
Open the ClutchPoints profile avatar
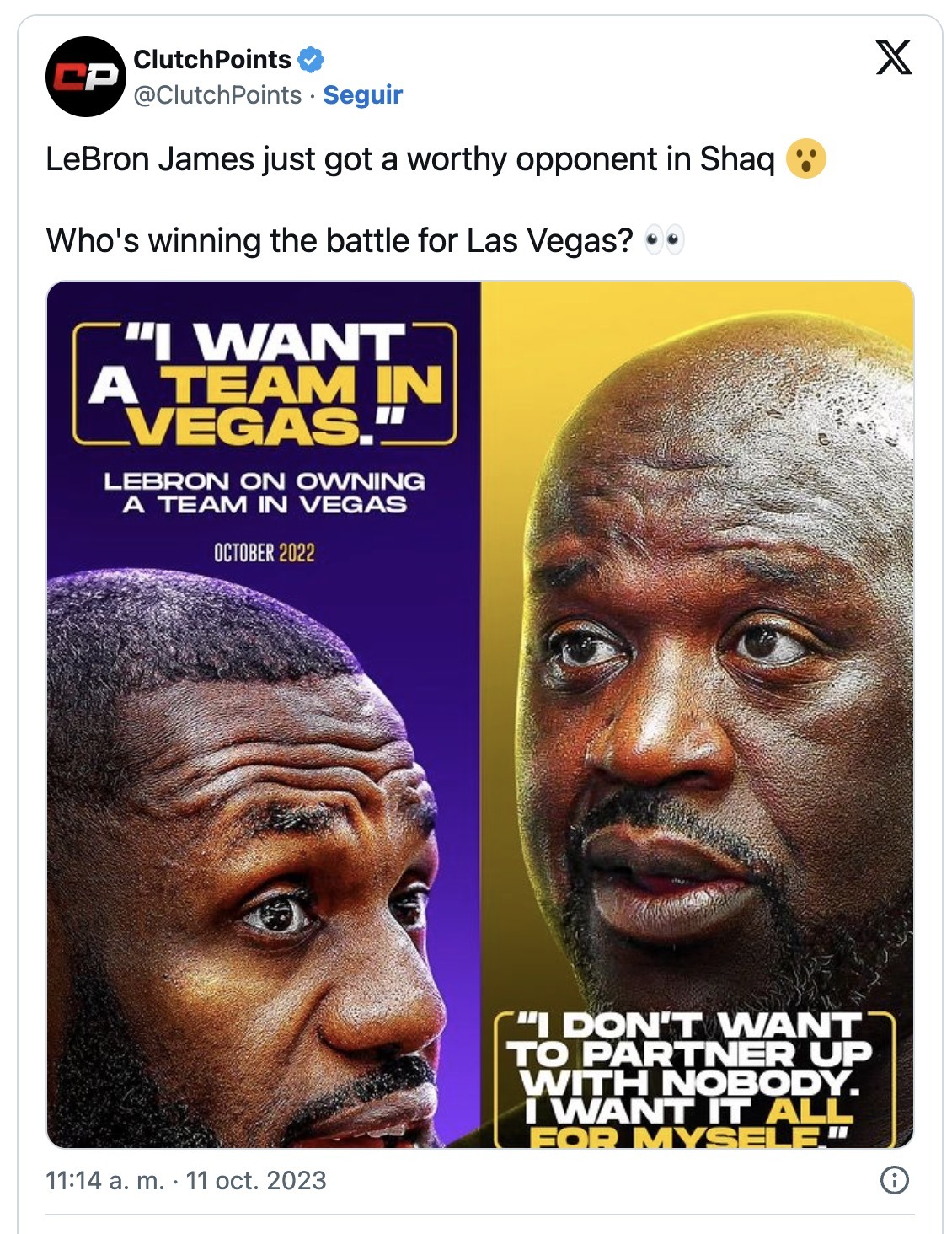pyautogui.click(x=85, y=77)
